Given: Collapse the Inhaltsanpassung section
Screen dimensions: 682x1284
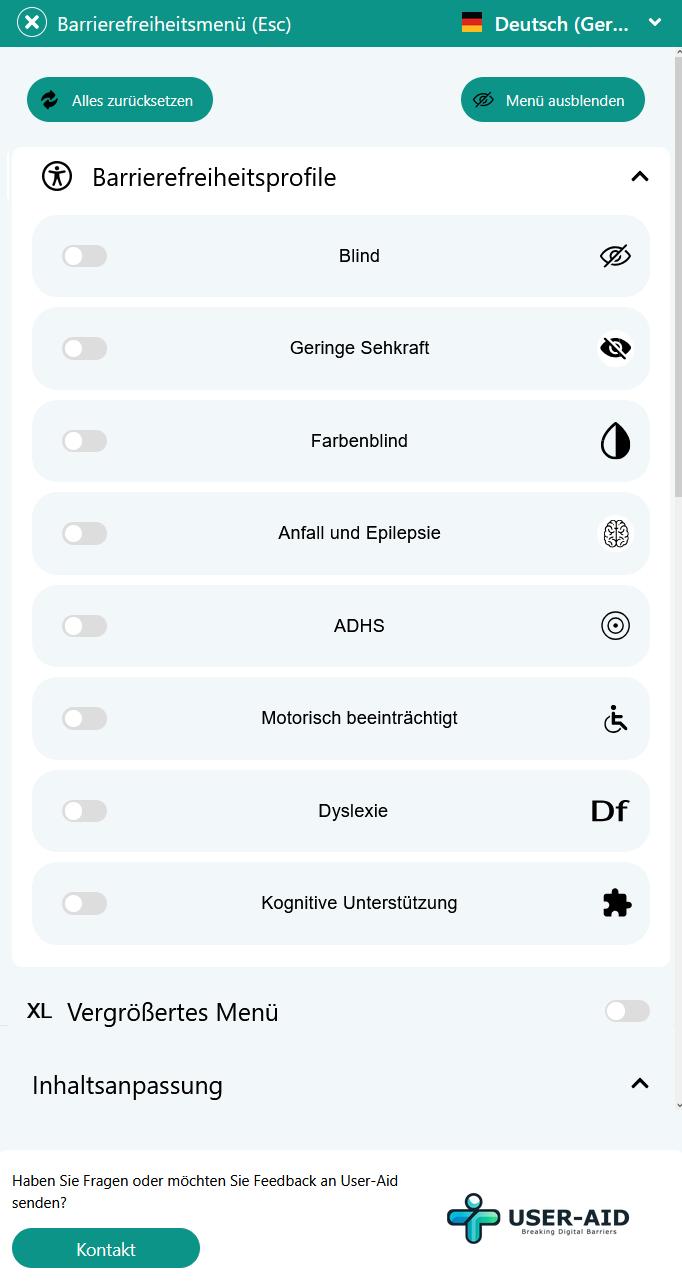Looking at the screenshot, I should 639,1084.
